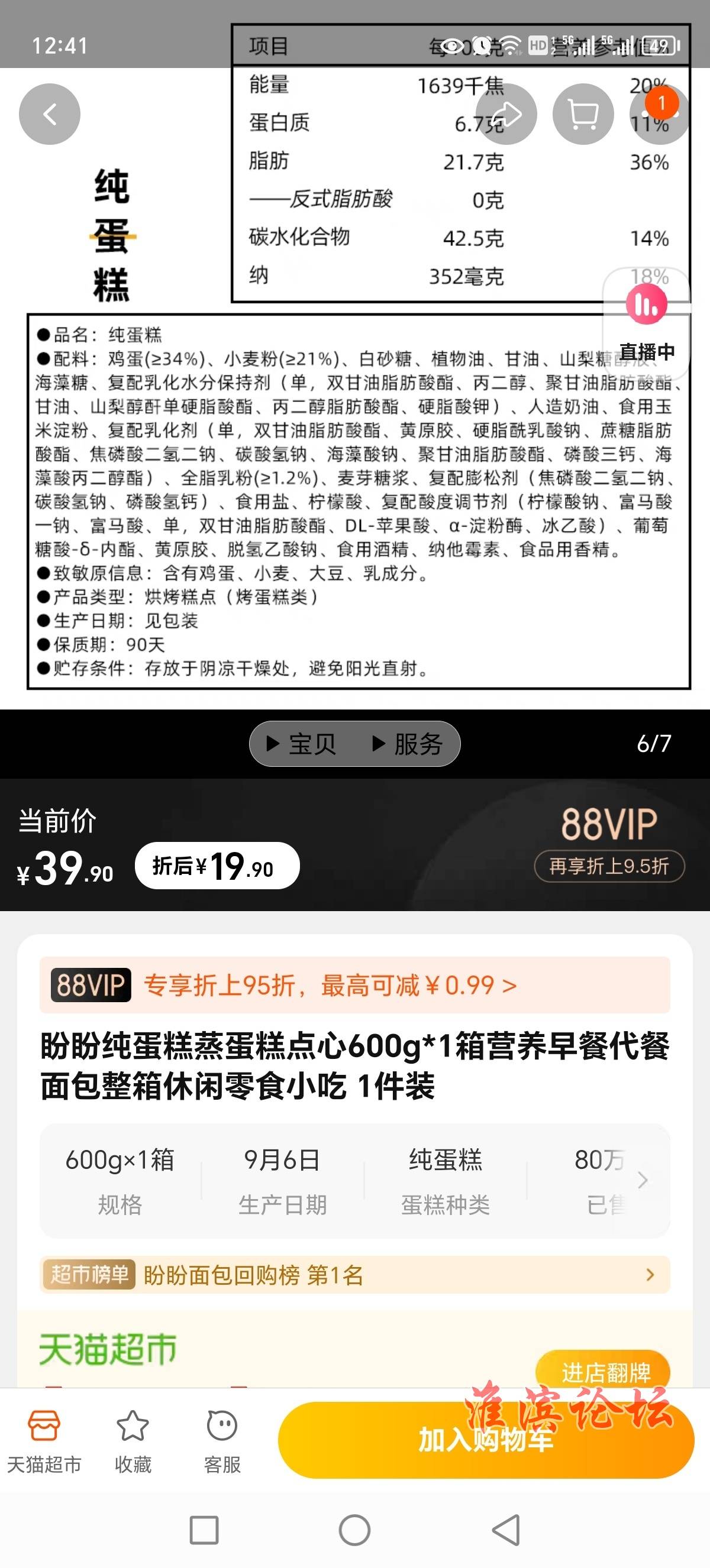Tap the system home button
The height and width of the screenshot is (1568, 710).
click(354, 1530)
